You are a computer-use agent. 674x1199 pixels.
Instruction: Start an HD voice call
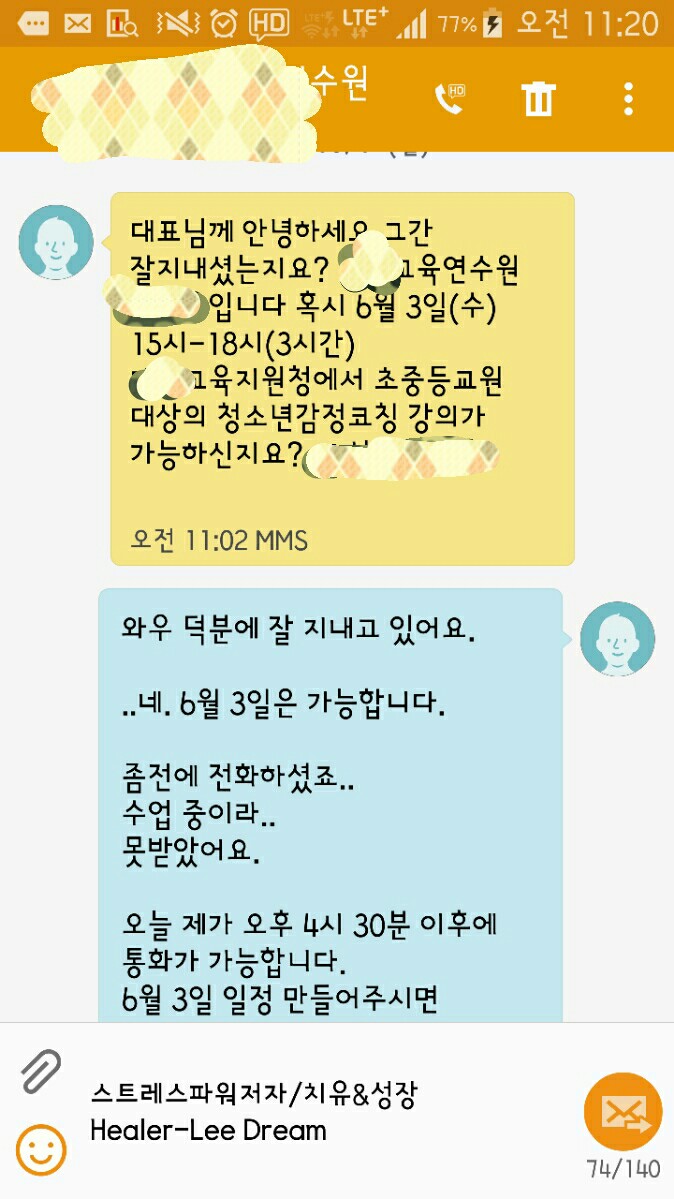tap(449, 98)
